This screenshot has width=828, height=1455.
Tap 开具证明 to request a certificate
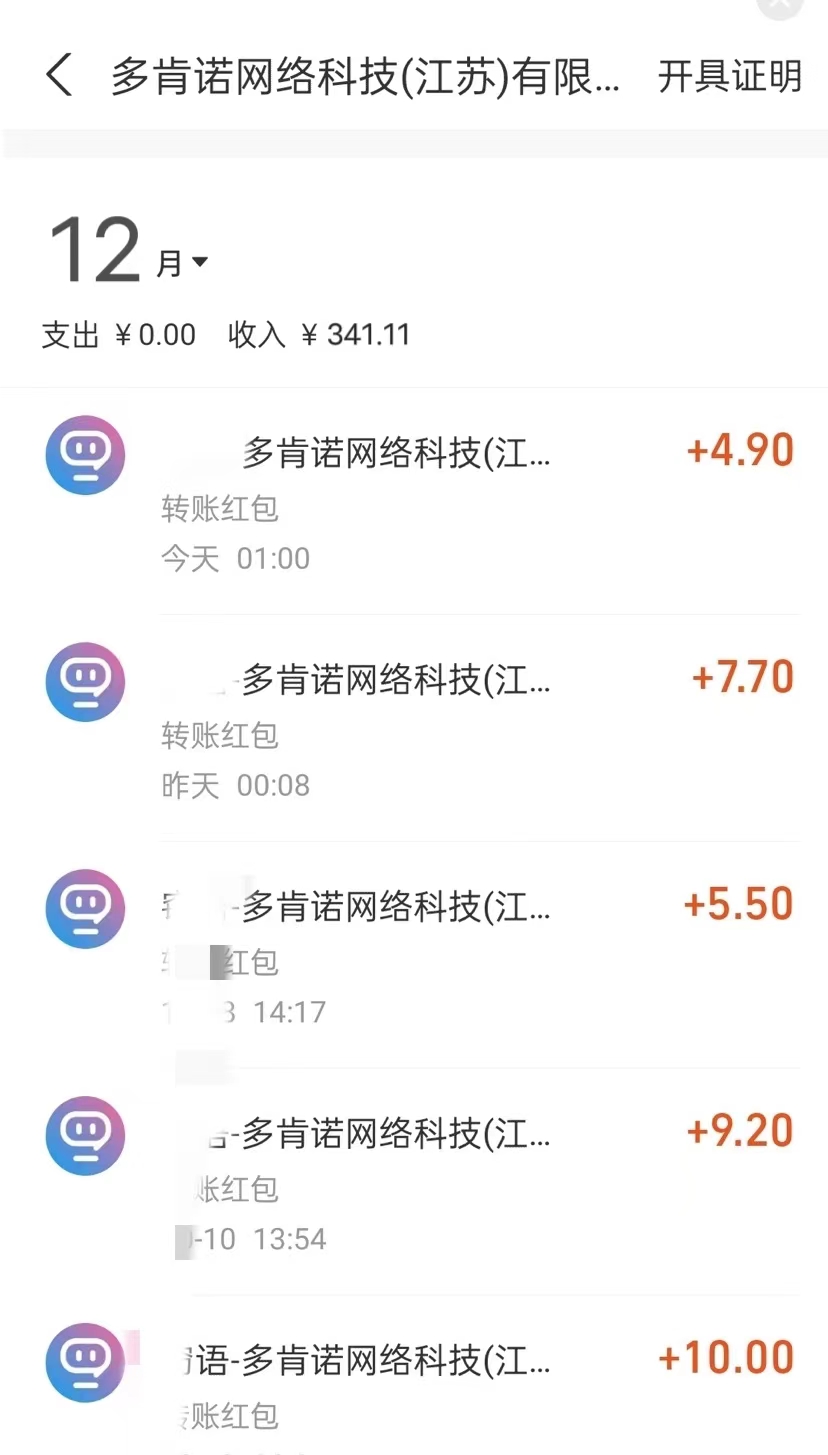point(730,75)
